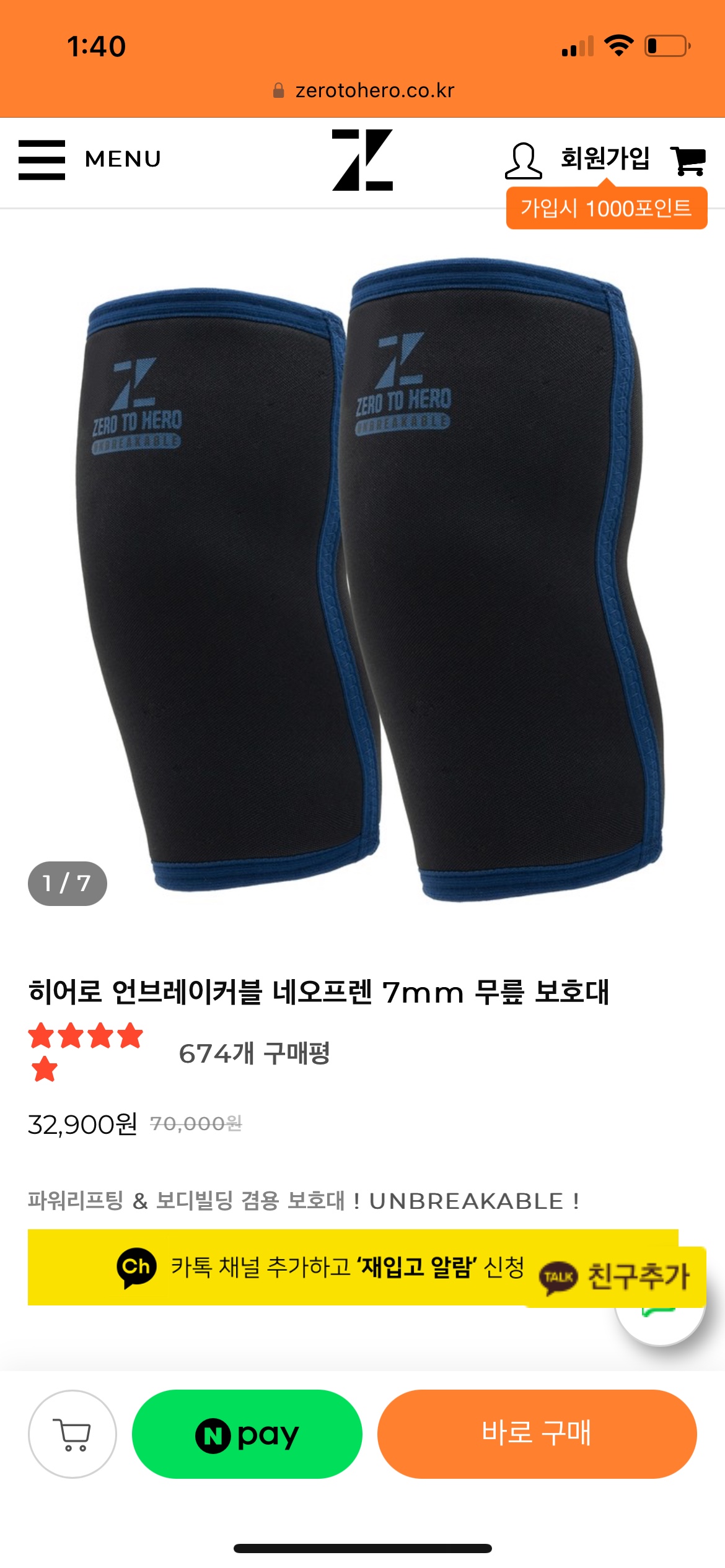This screenshot has width=725, height=1568.
Task: Tap the zerotohero.co.kr address bar
Action: click(x=364, y=90)
